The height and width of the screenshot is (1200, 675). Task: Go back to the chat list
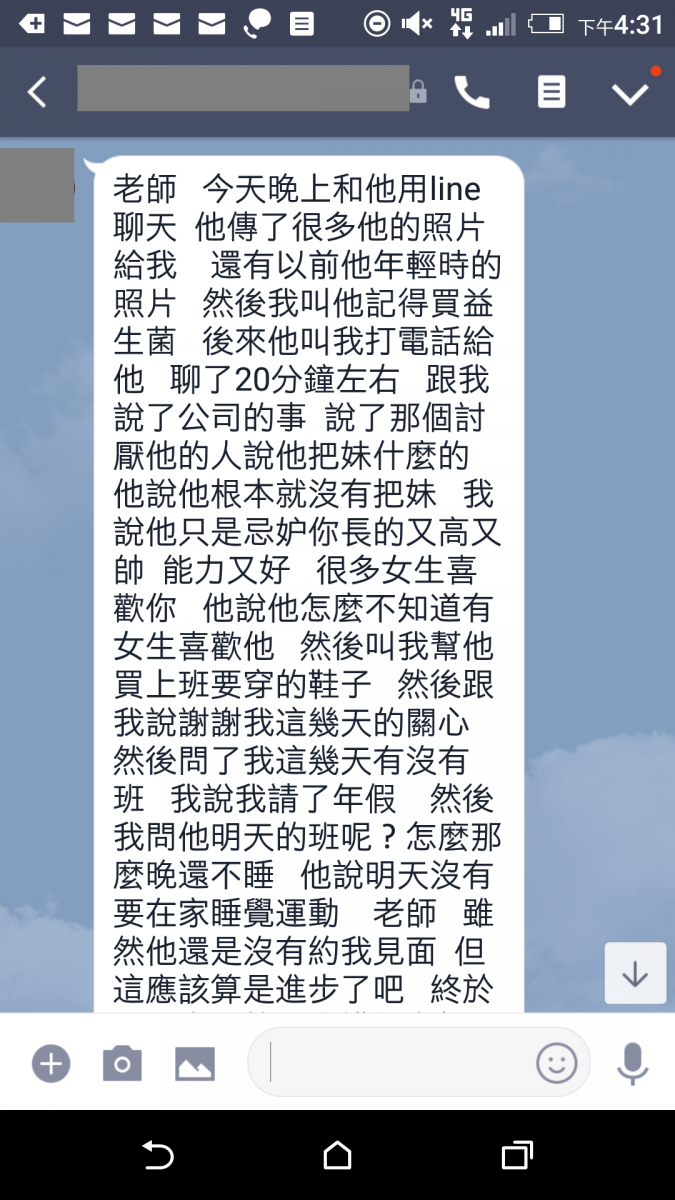click(x=37, y=92)
